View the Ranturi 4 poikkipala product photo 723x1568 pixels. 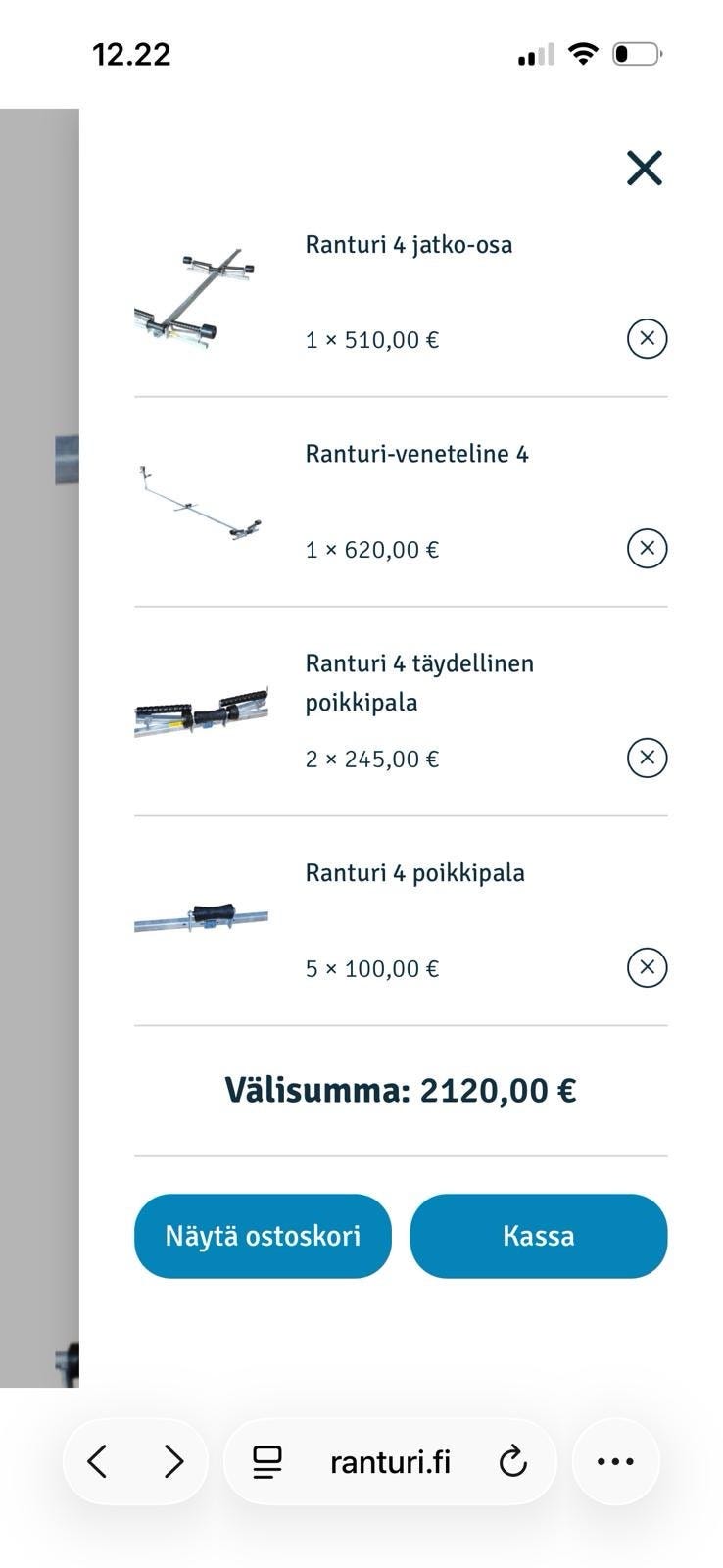coord(202,919)
